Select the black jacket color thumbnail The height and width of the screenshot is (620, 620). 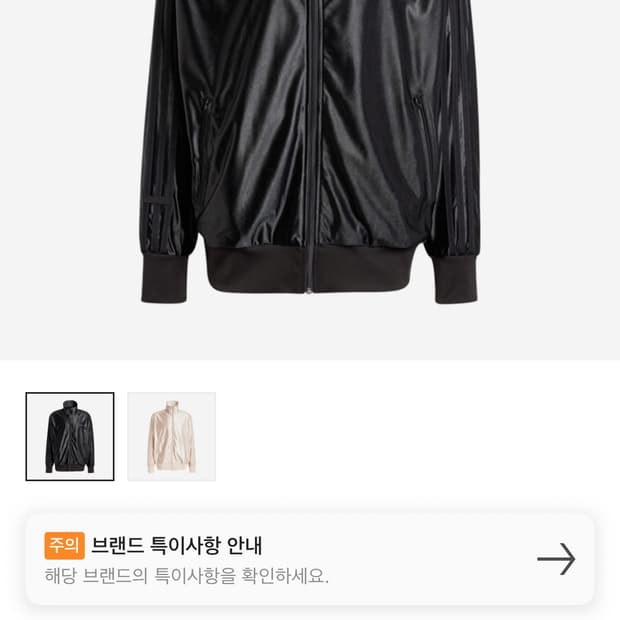[x=70, y=436]
